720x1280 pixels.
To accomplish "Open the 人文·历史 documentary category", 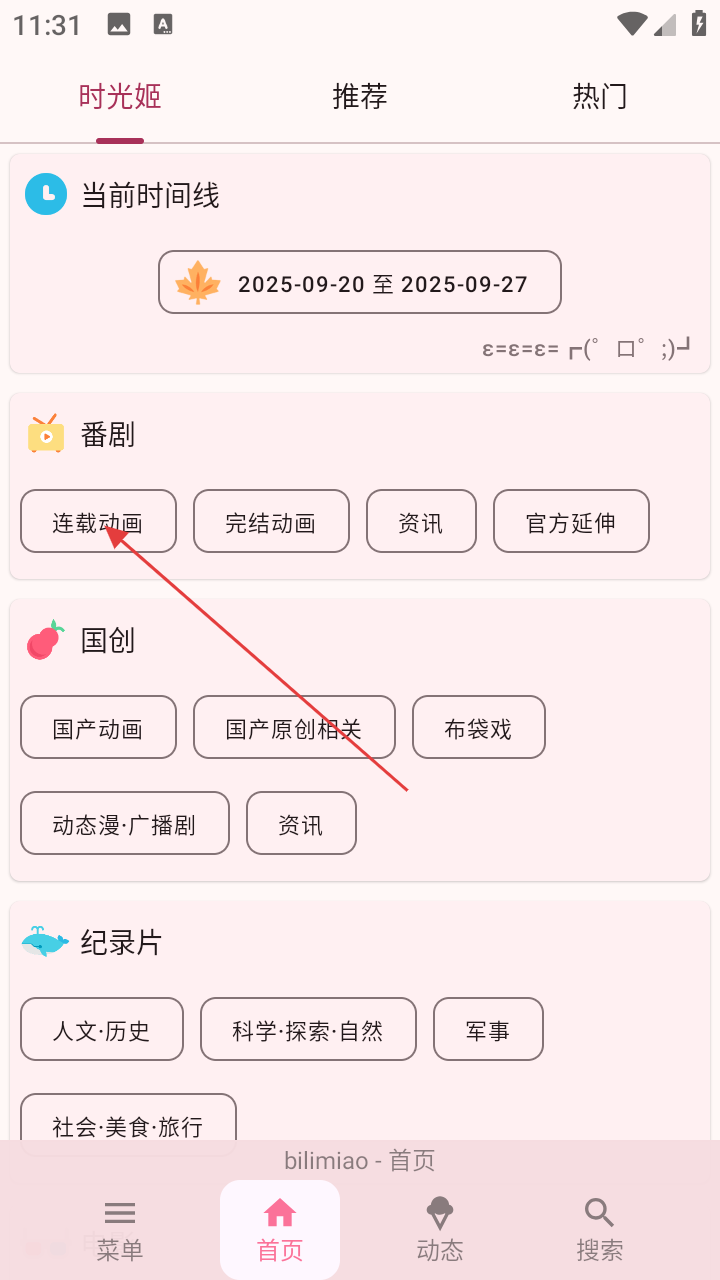I will tap(102, 1030).
